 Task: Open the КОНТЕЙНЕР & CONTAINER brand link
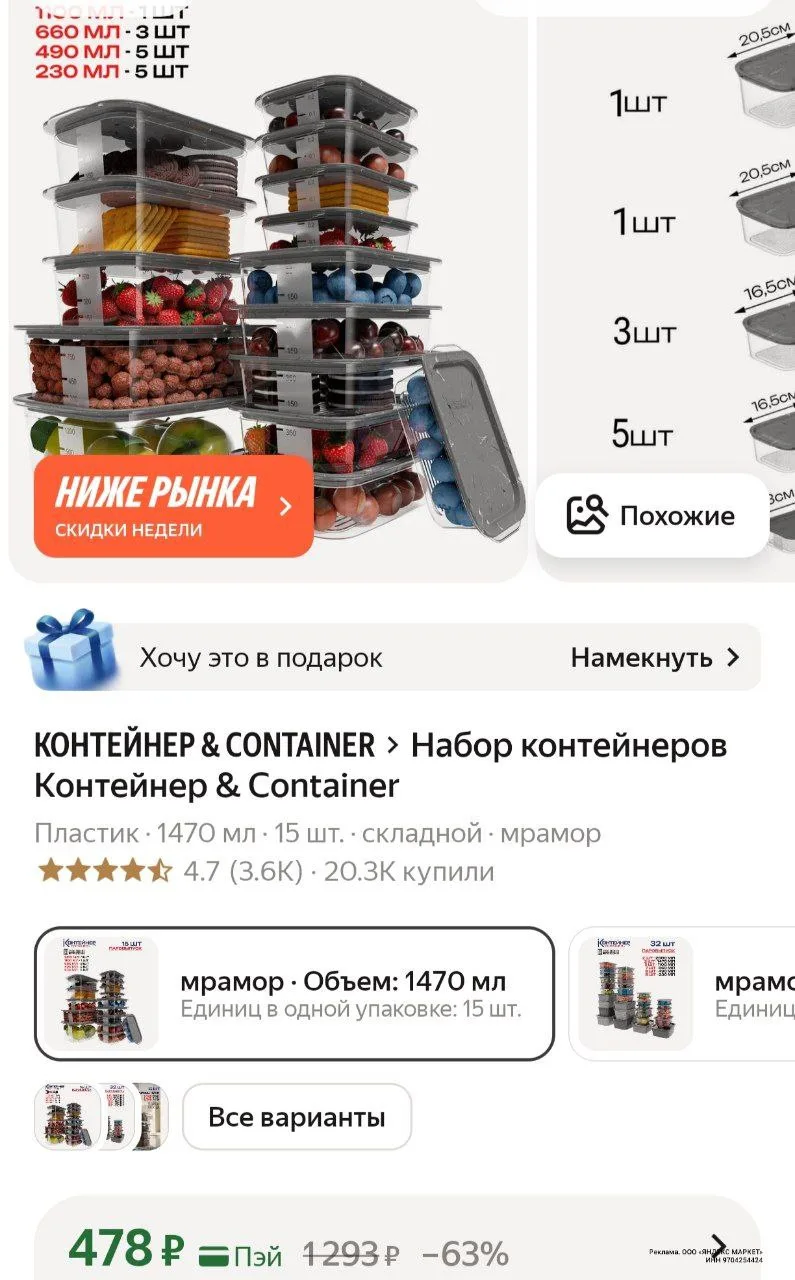tap(204, 745)
